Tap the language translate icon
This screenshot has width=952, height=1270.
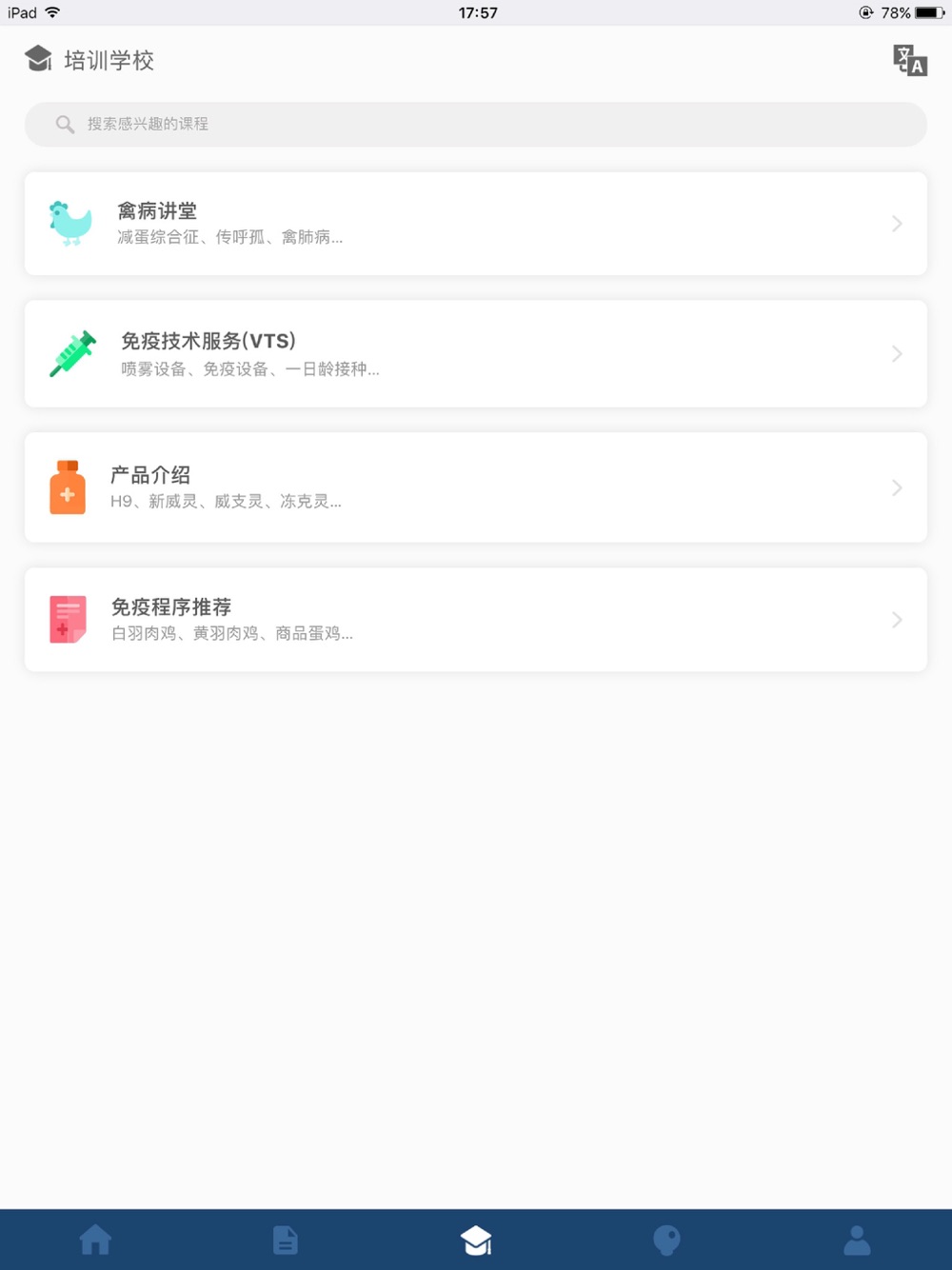(909, 61)
